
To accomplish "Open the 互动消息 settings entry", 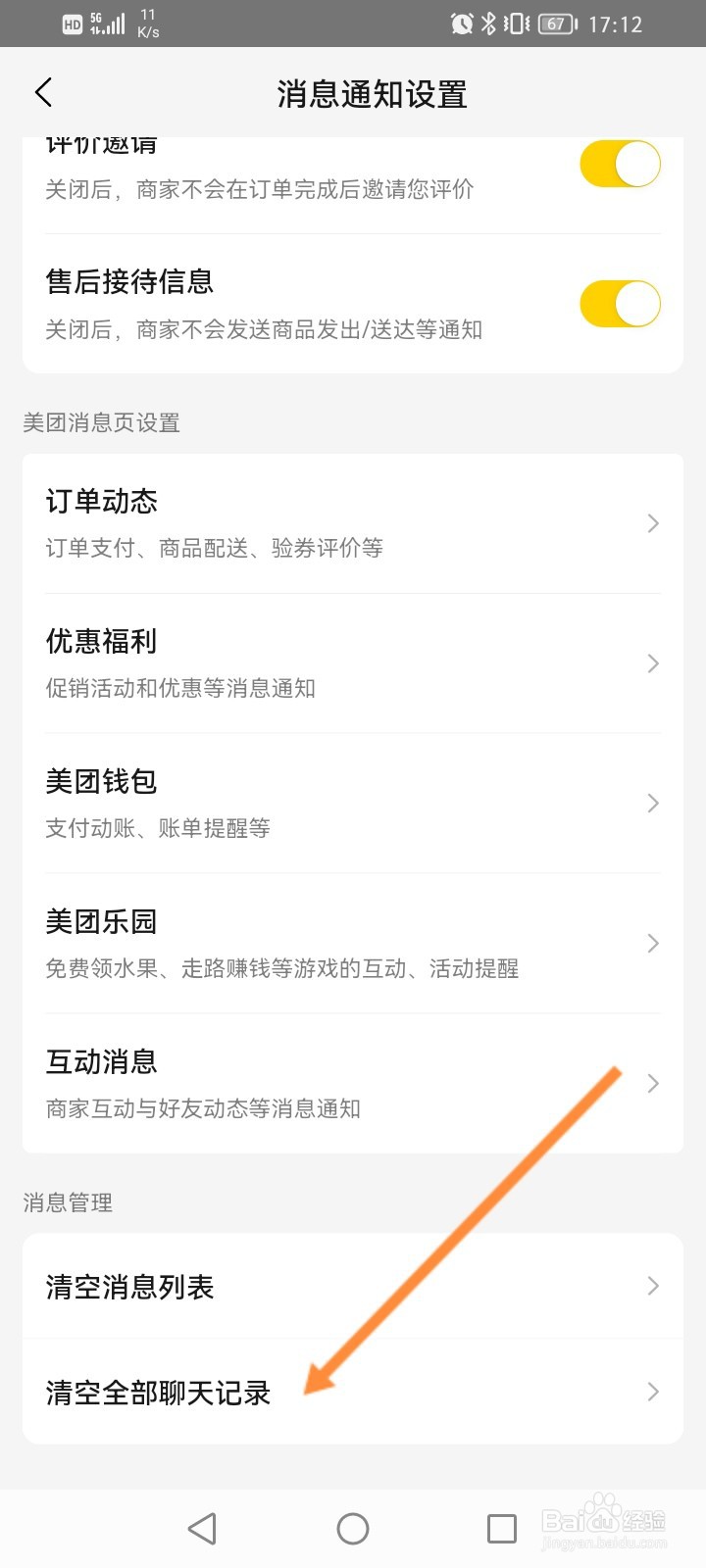I will point(652,1084).
